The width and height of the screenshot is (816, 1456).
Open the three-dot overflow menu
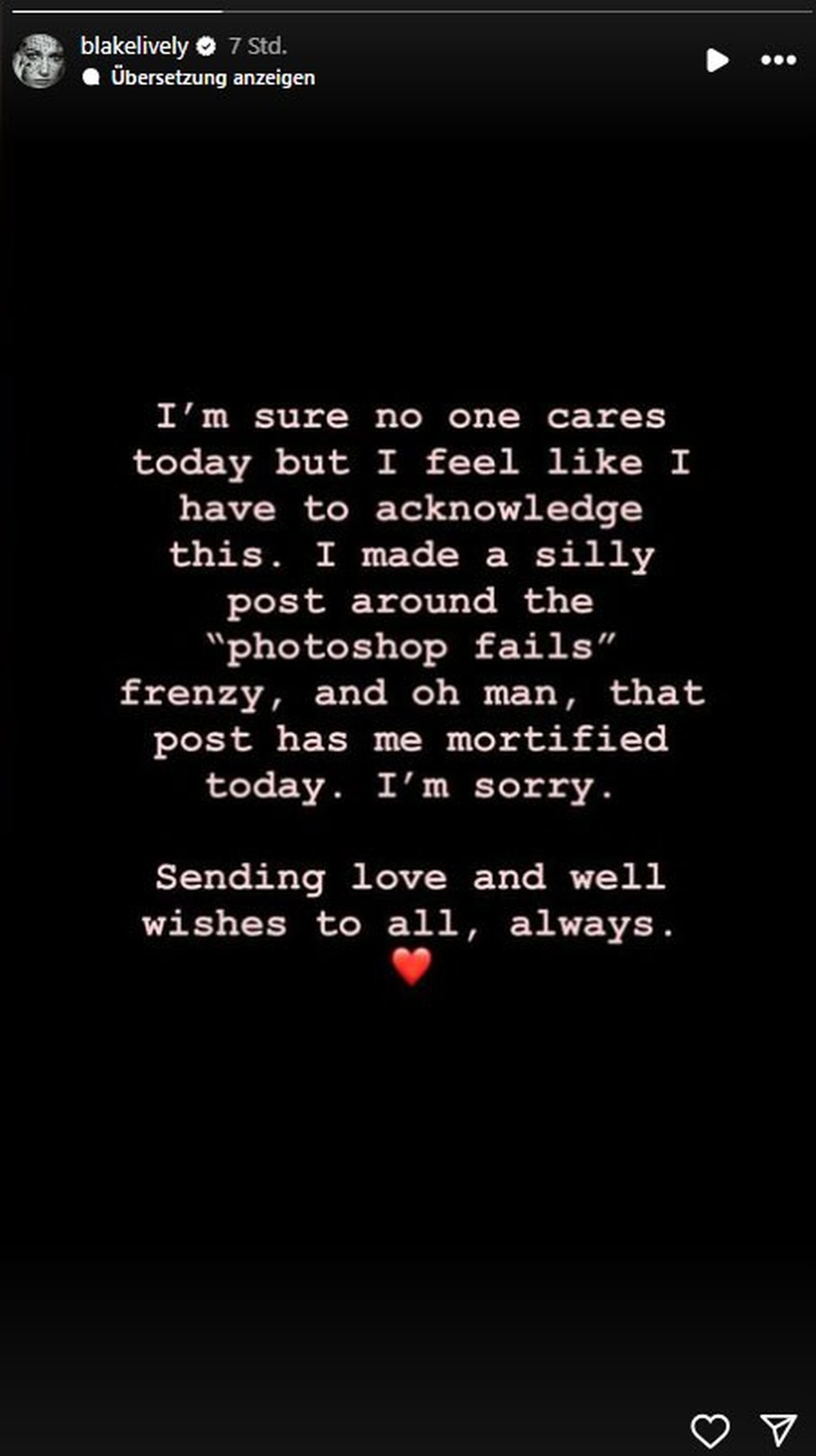[x=778, y=60]
